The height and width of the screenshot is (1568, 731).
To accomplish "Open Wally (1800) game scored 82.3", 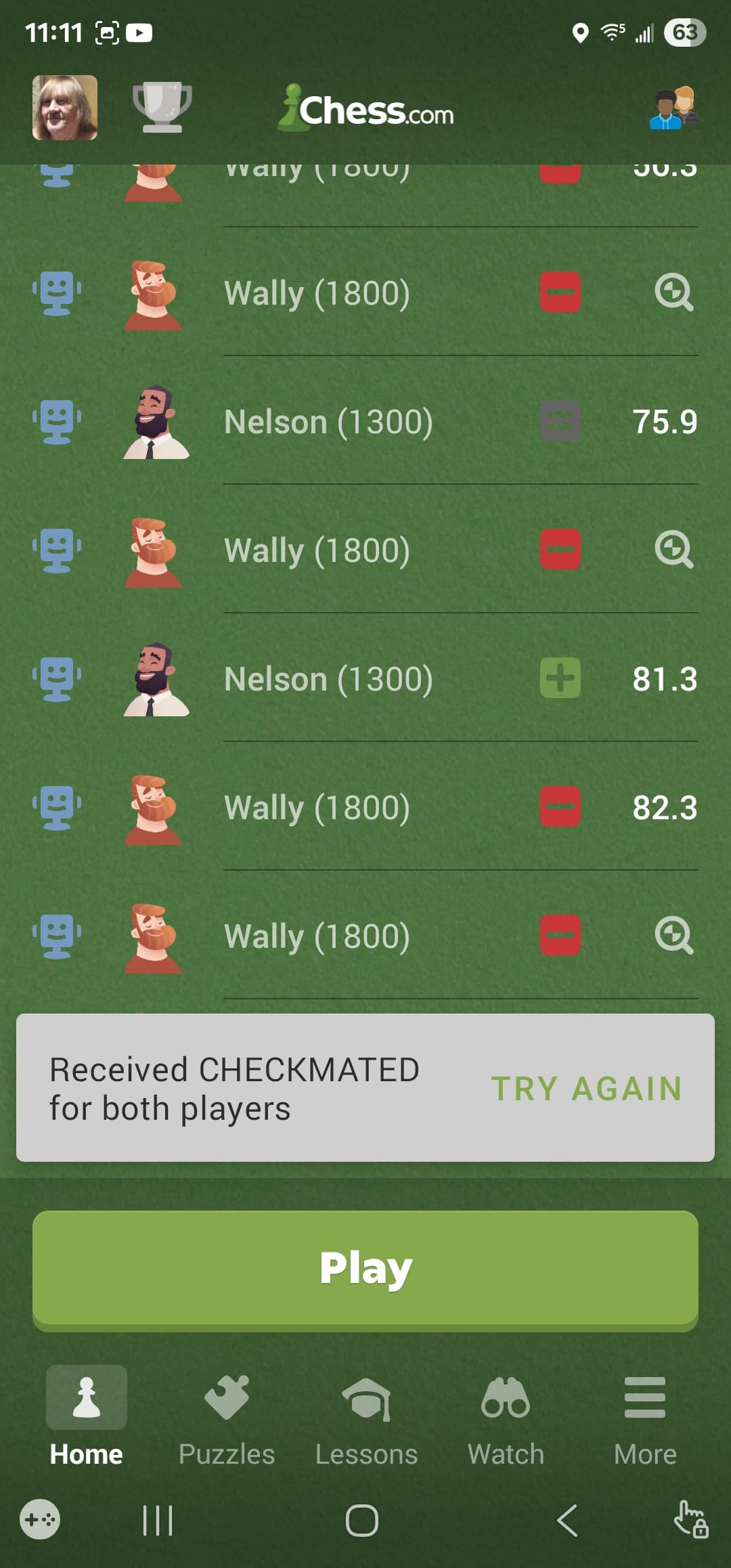I will [x=365, y=807].
